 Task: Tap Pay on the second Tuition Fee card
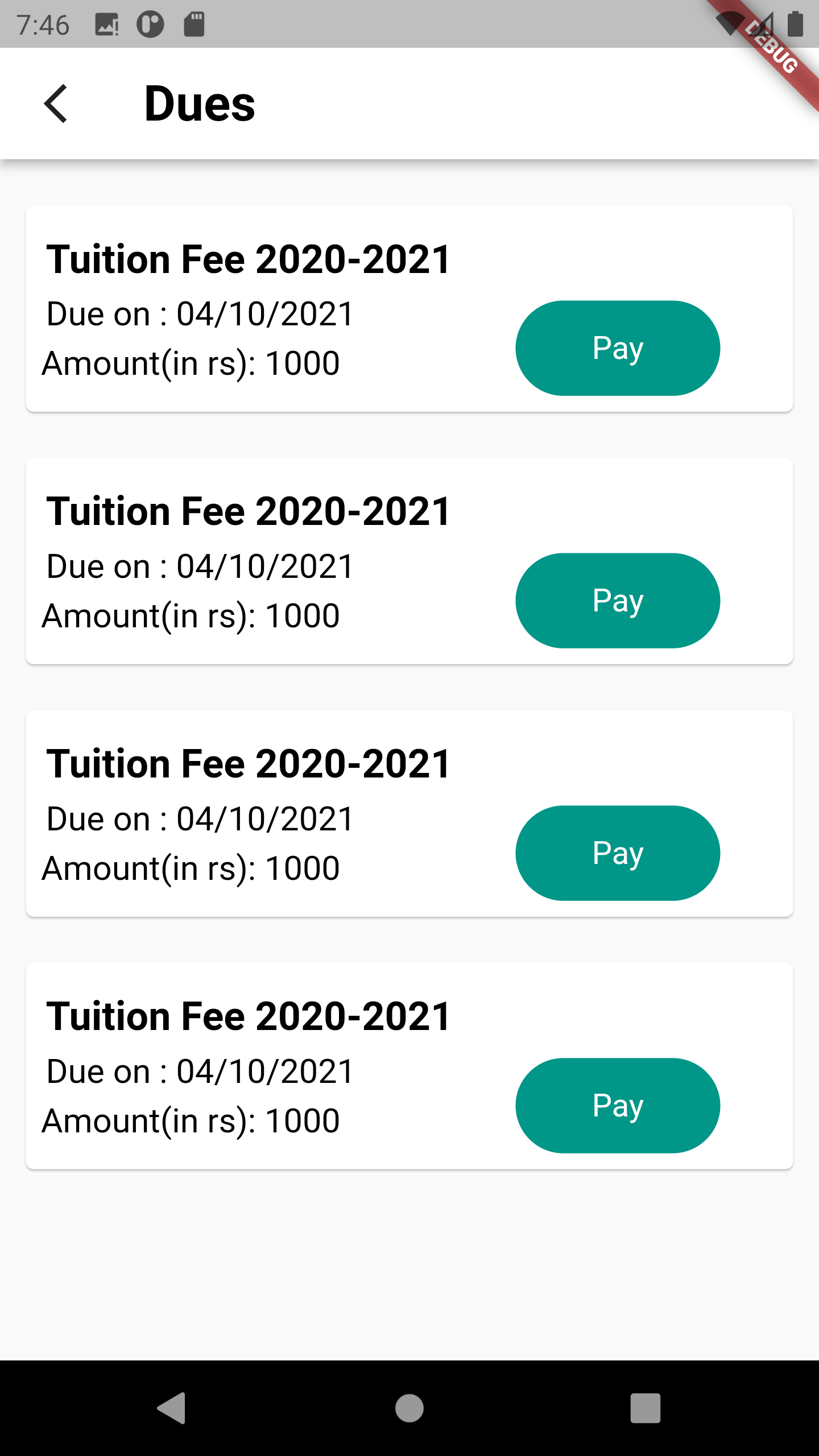point(618,601)
